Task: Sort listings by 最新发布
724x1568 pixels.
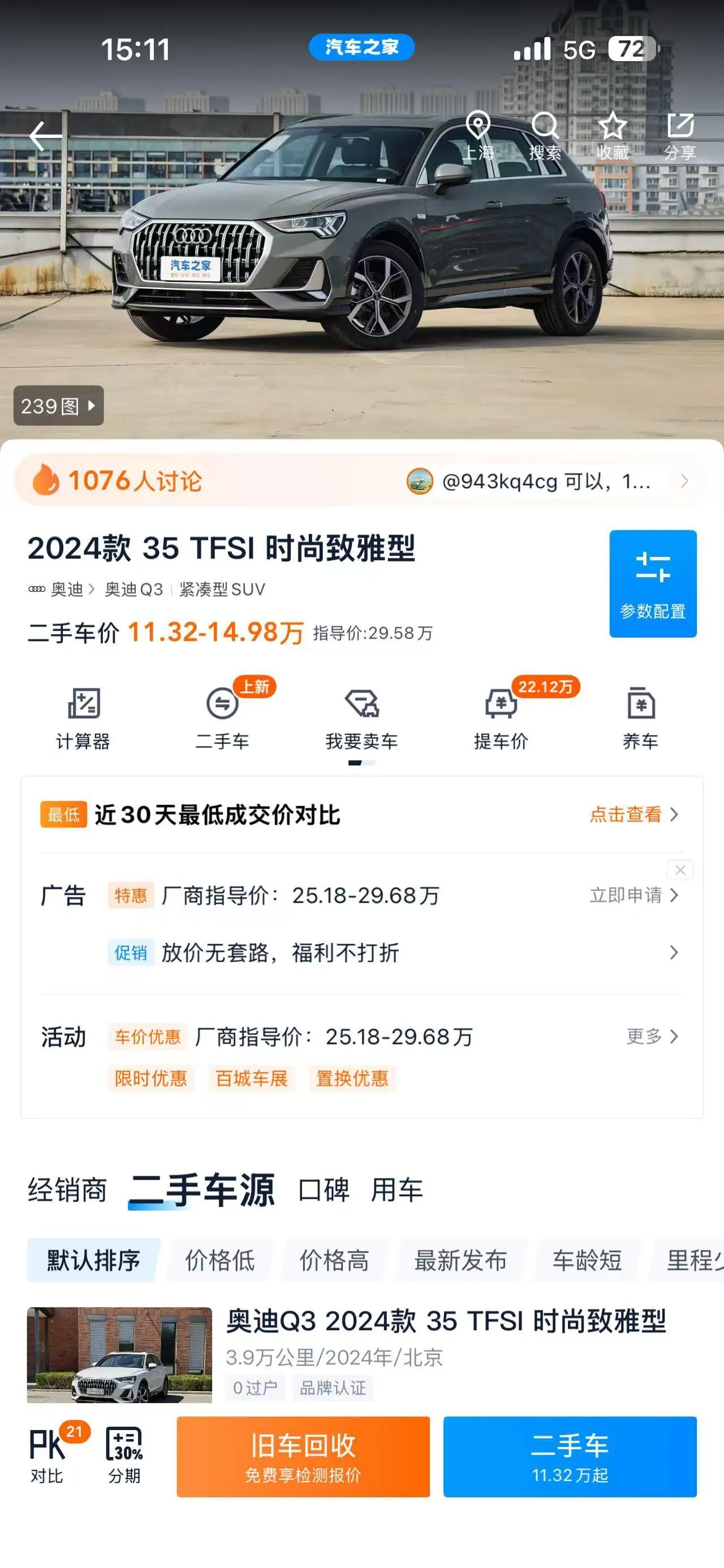Action: coord(460,1260)
